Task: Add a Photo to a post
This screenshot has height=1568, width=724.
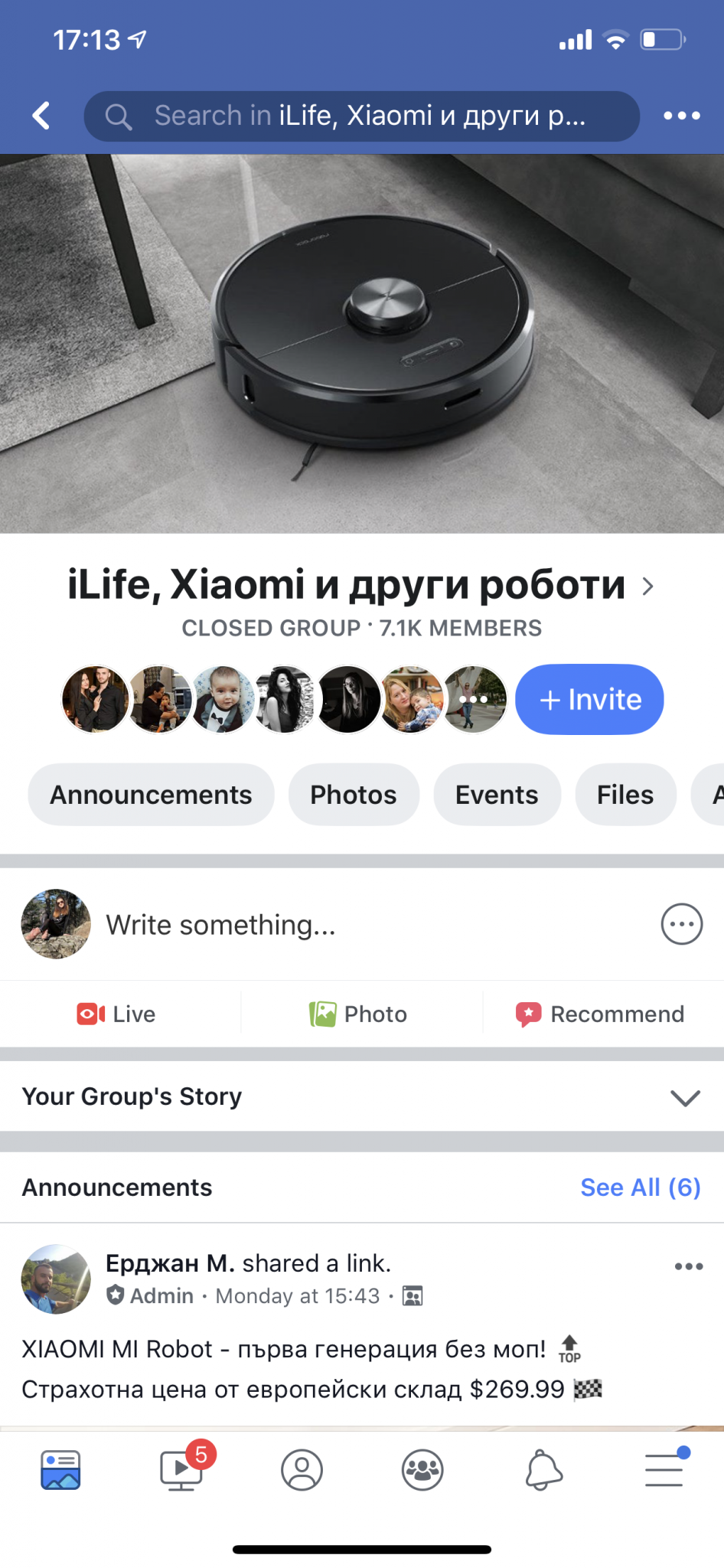Action: 358,1014
